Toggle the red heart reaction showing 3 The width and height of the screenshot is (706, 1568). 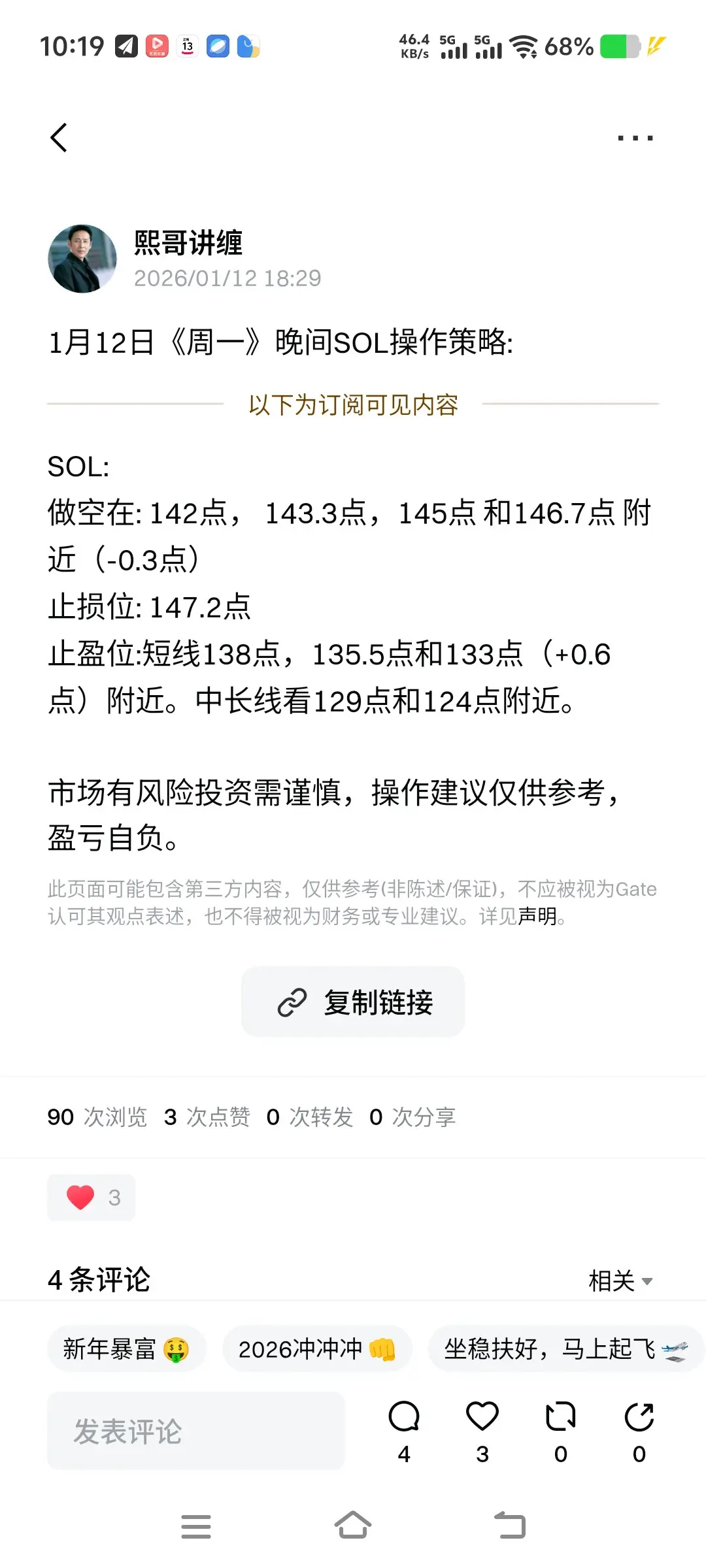click(x=91, y=1197)
